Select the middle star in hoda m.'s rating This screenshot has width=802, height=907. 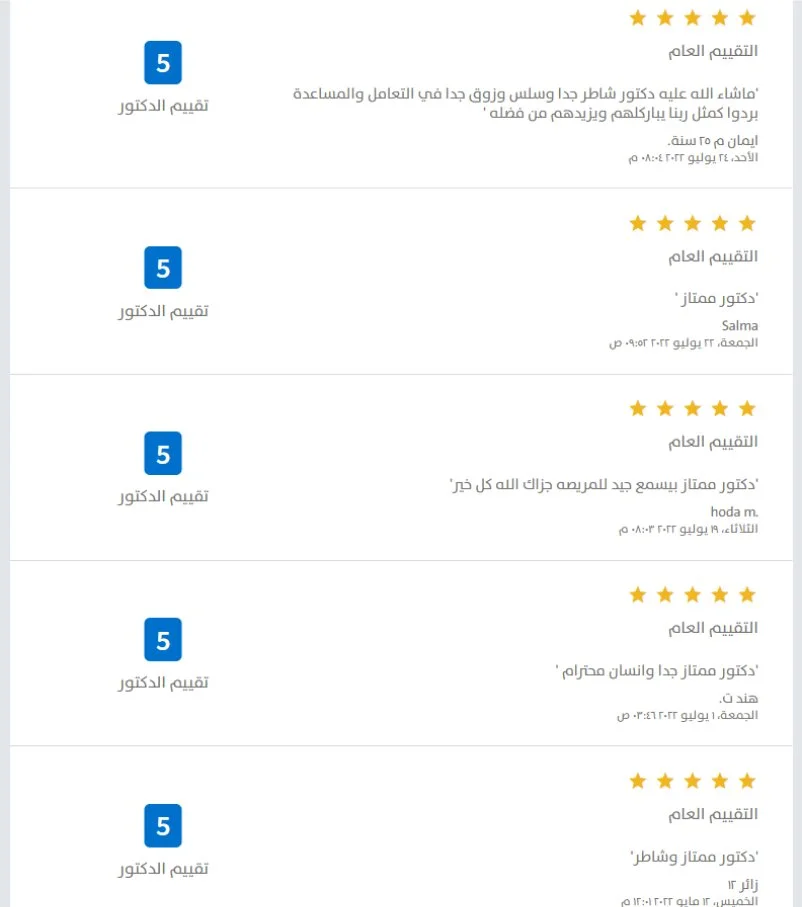[x=691, y=408]
